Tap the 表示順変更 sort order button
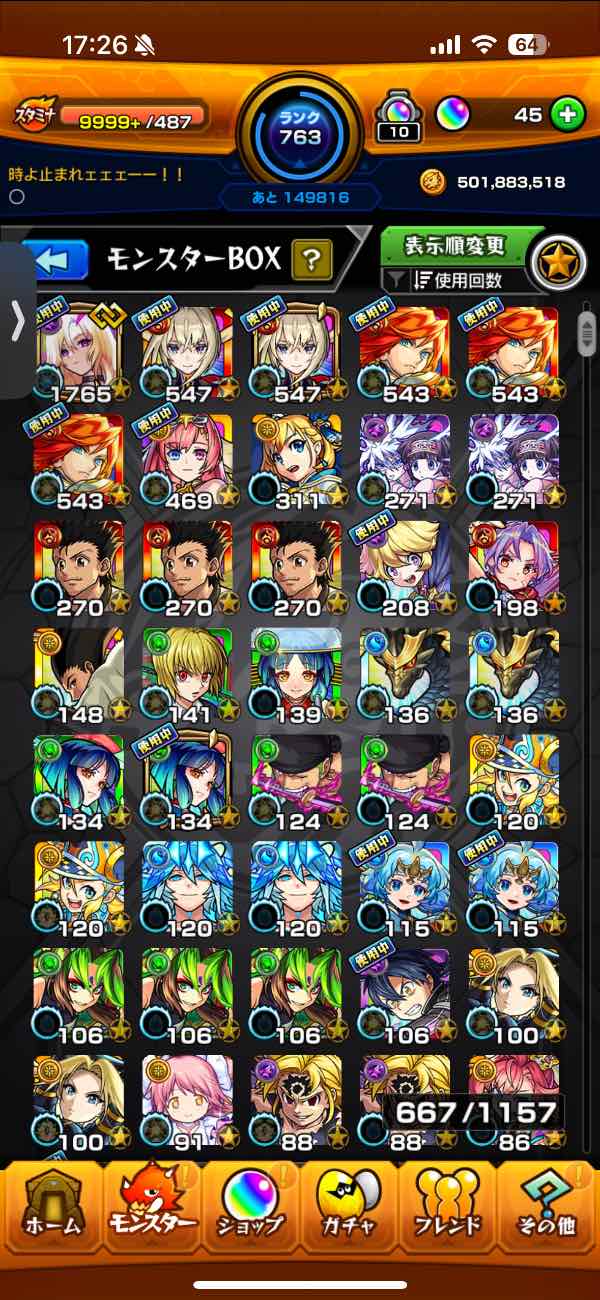The width and height of the screenshot is (600, 1300). [455, 246]
